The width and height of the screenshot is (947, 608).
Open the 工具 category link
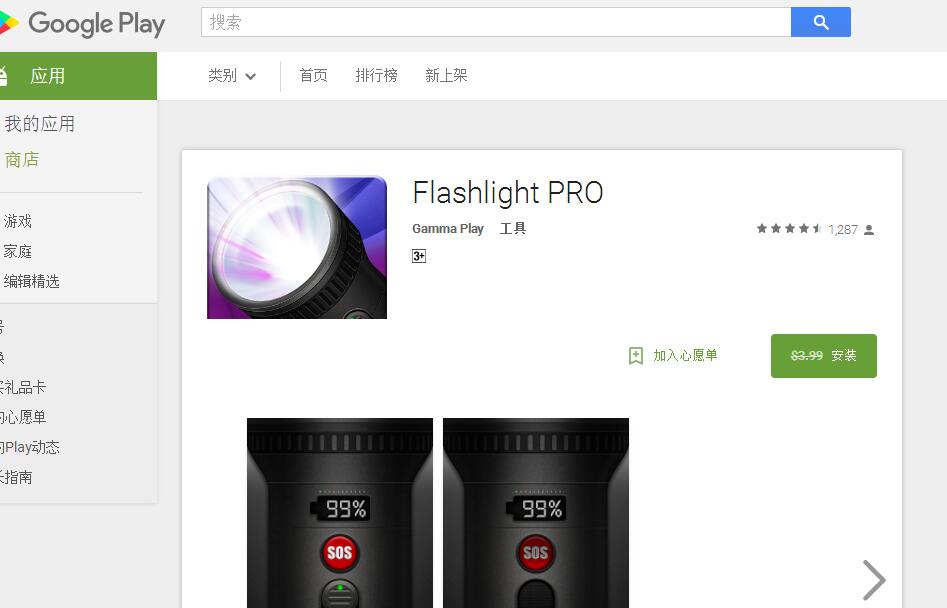[x=513, y=229]
